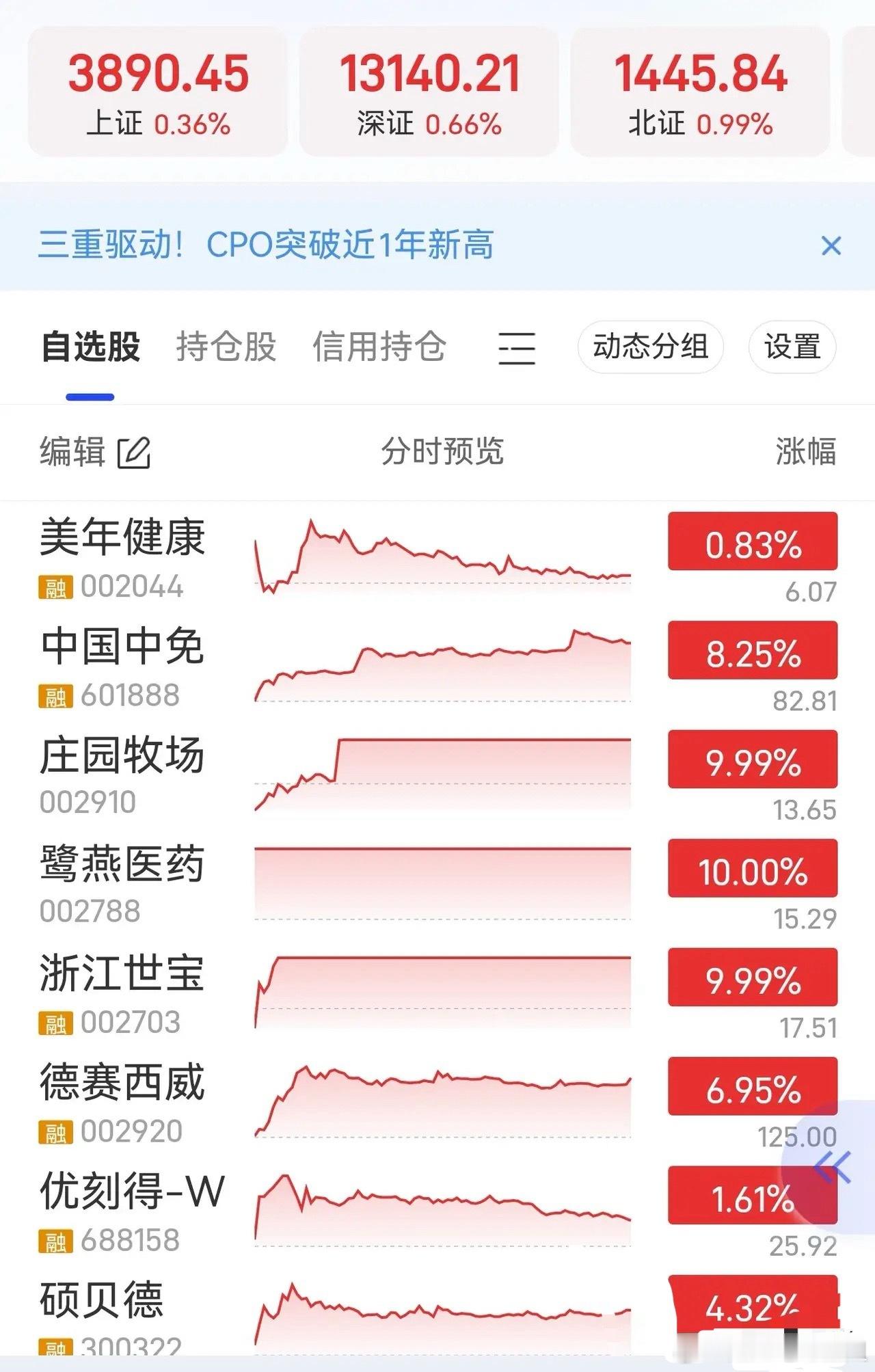Tap the 动态分组 button
The height and width of the screenshot is (1372, 875).
click(x=650, y=347)
